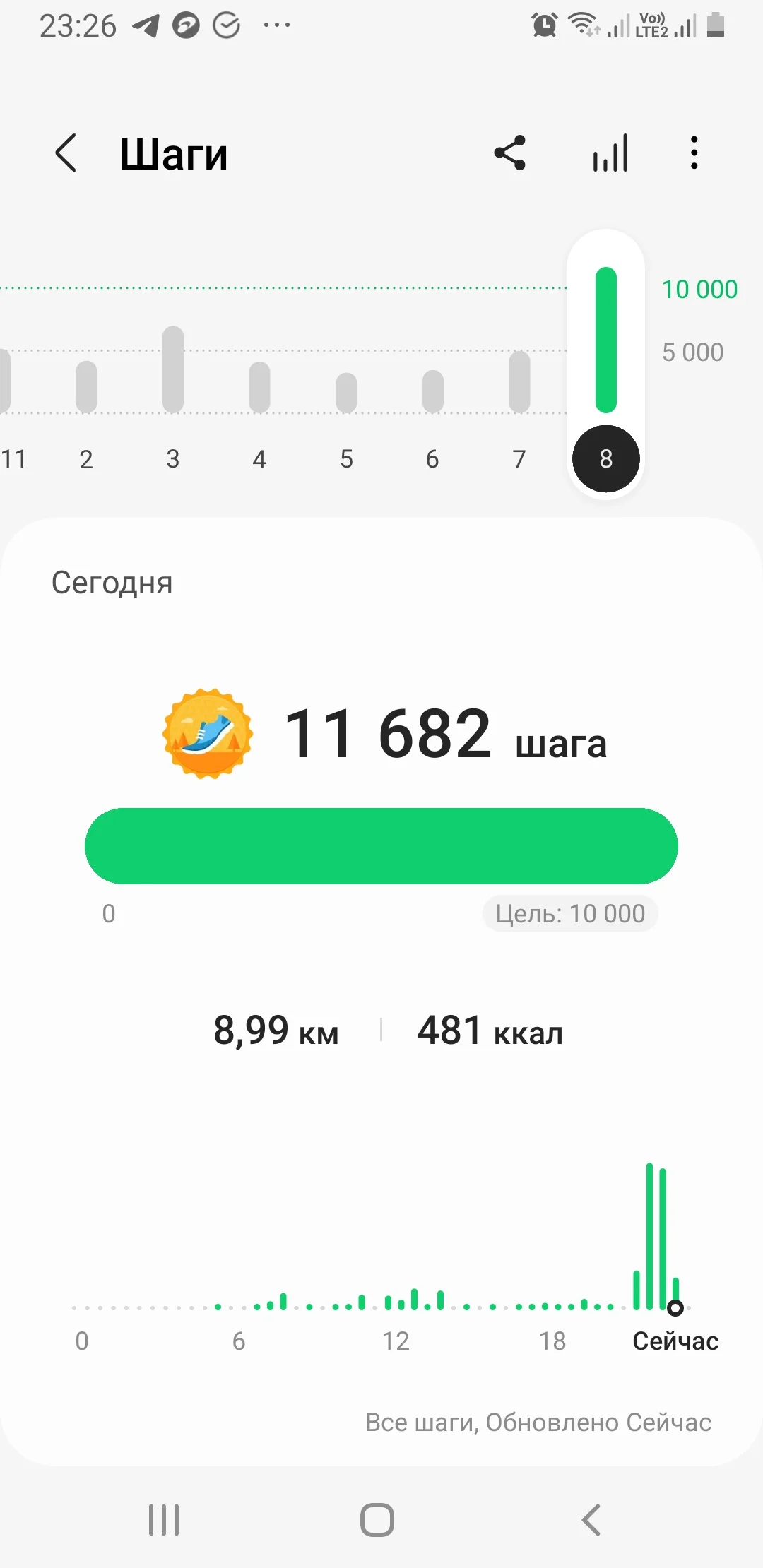
Task: Open the step trends chart icon
Action: [610, 153]
